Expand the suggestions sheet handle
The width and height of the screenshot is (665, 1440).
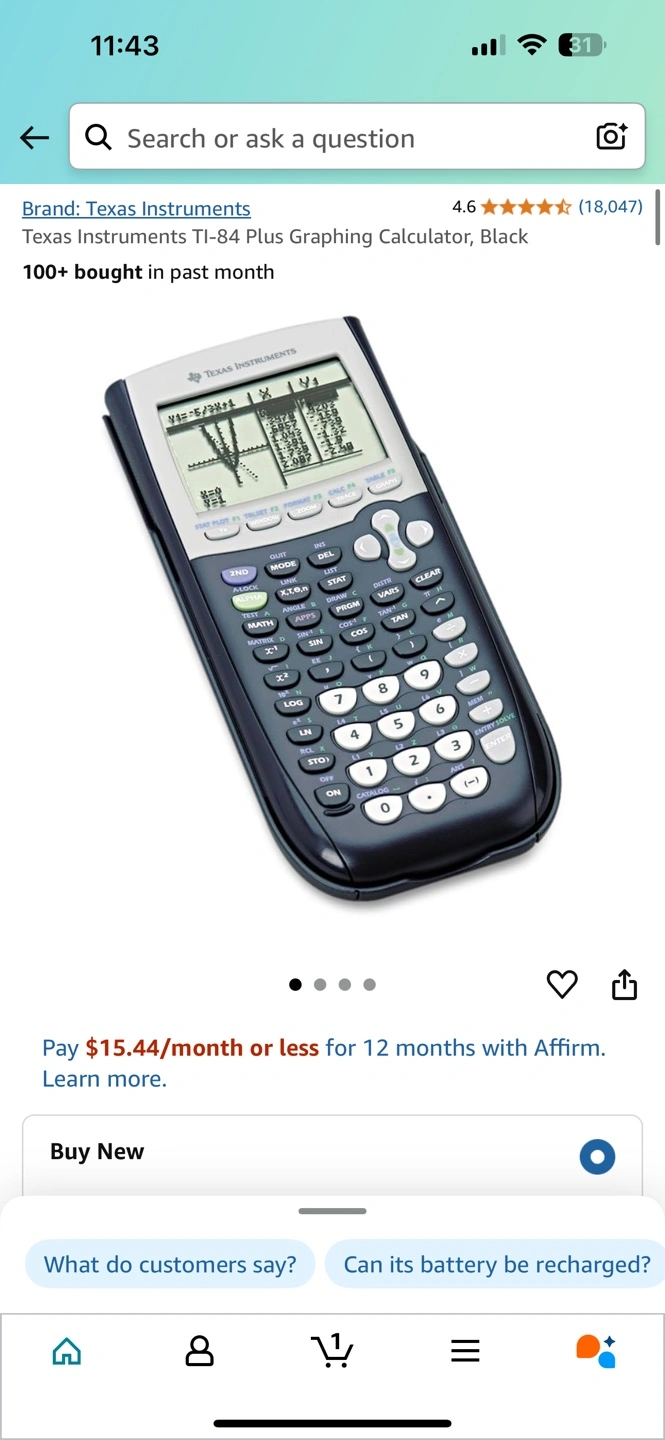332,1211
